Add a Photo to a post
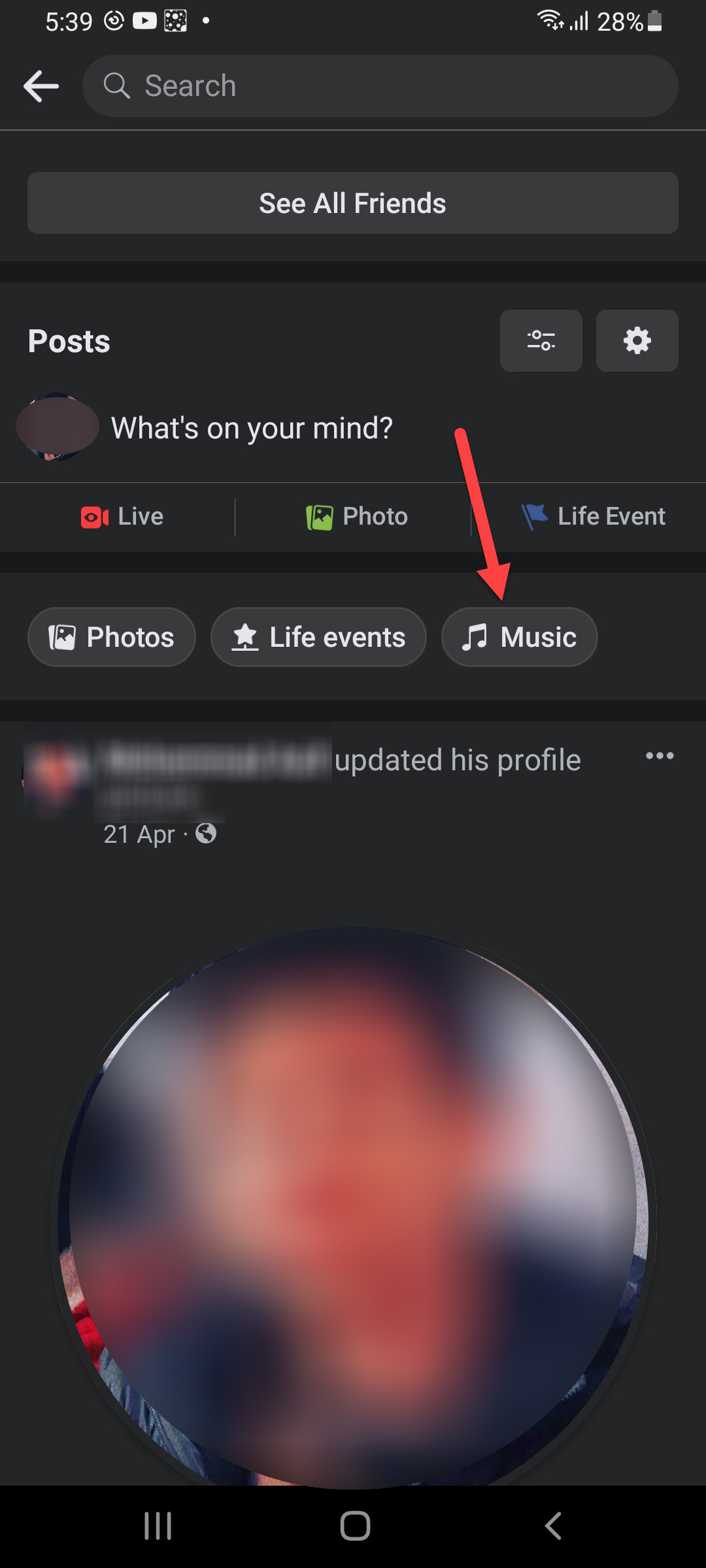The width and height of the screenshot is (706, 1568). (x=357, y=517)
